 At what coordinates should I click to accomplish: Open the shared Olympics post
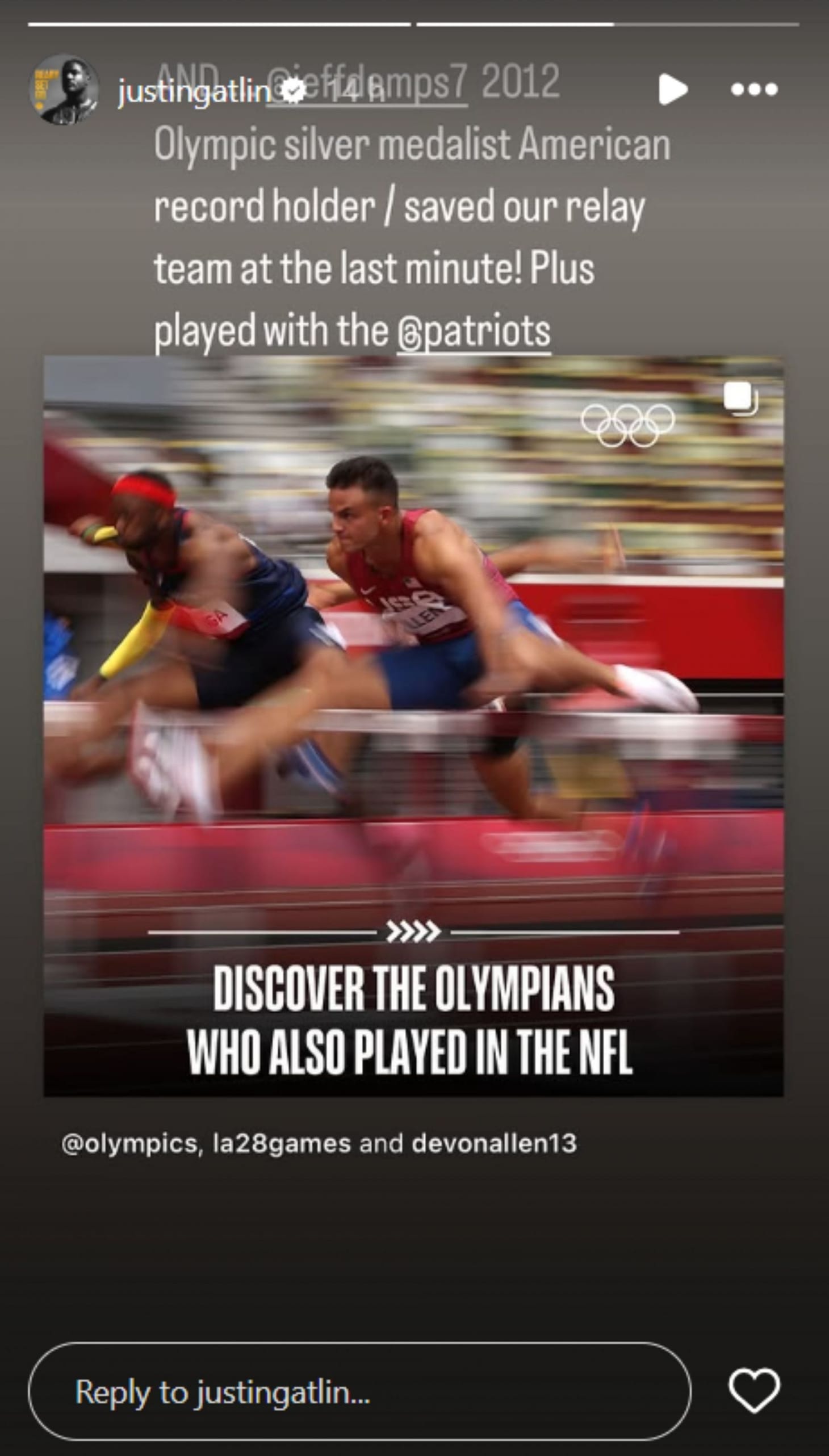point(413,725)
